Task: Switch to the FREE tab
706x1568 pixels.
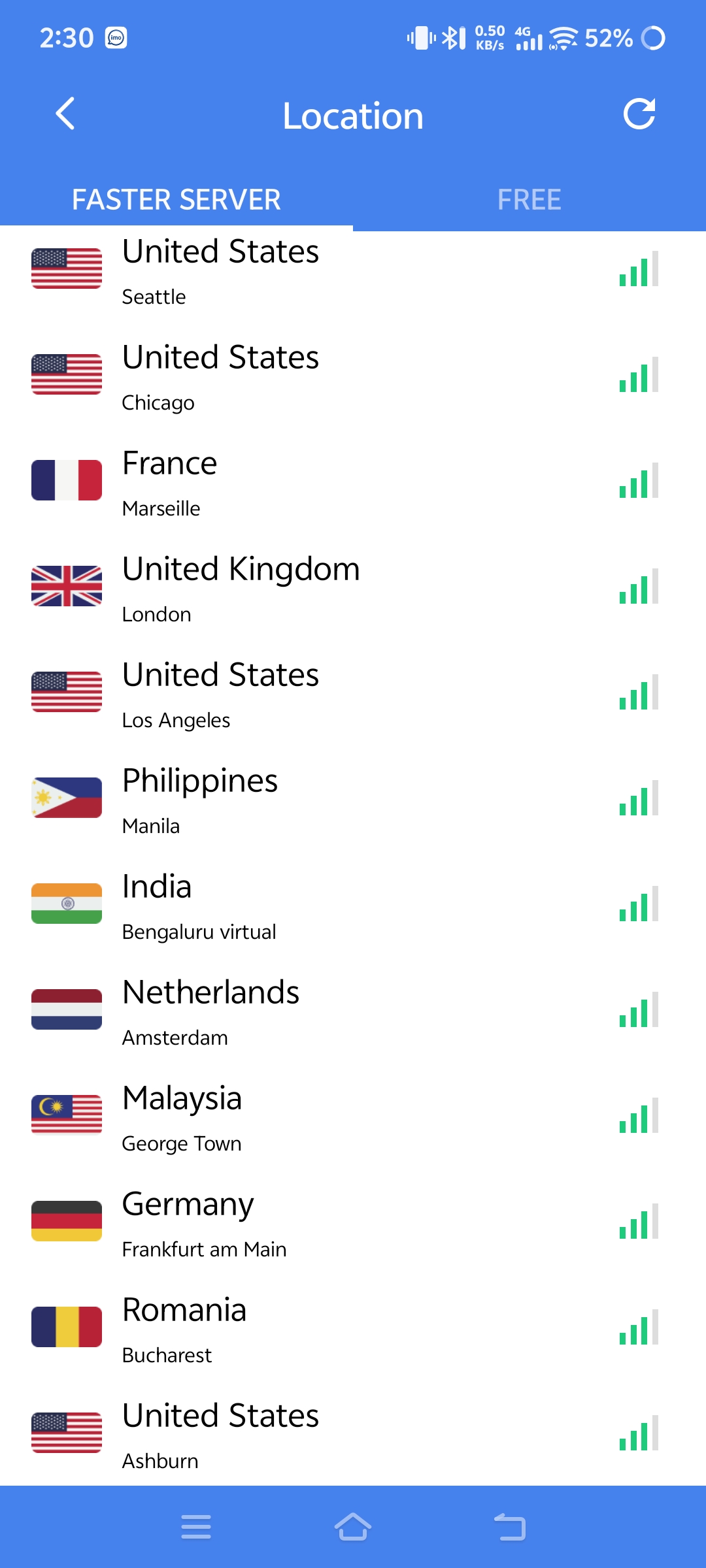Action: click(x=529, y=199)
